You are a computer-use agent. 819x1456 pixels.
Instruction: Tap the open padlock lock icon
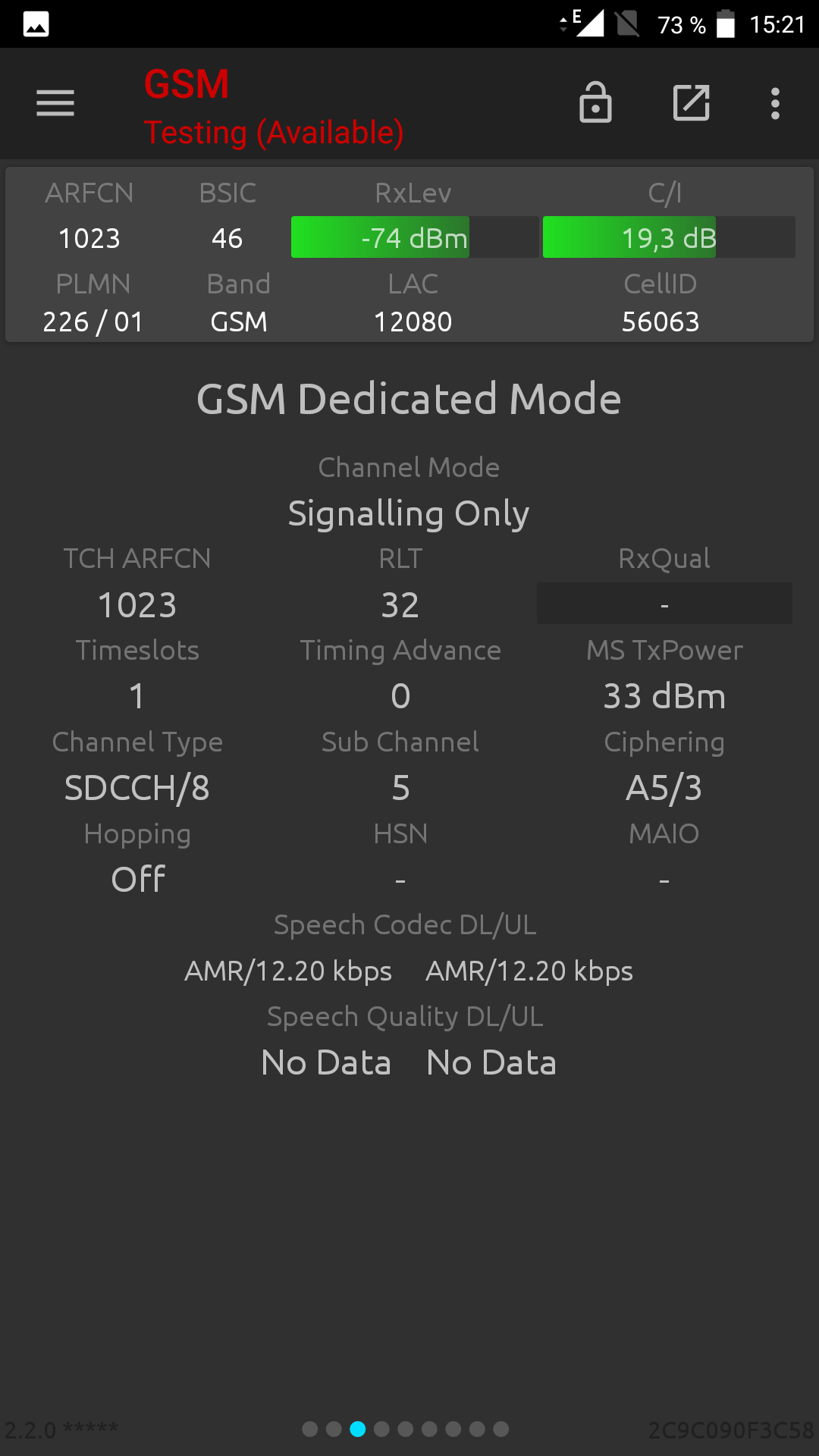coord(595,102)
